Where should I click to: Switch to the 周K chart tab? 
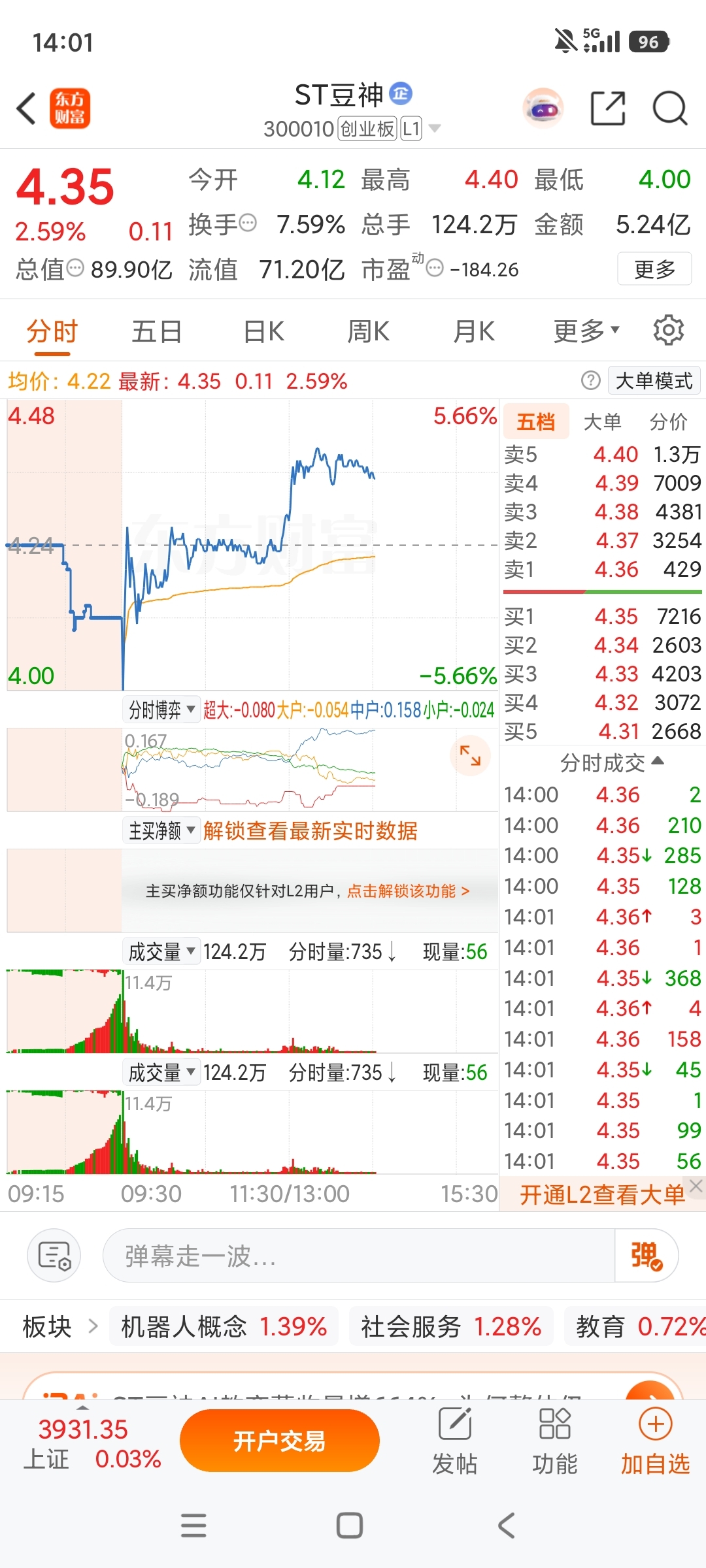368,331
